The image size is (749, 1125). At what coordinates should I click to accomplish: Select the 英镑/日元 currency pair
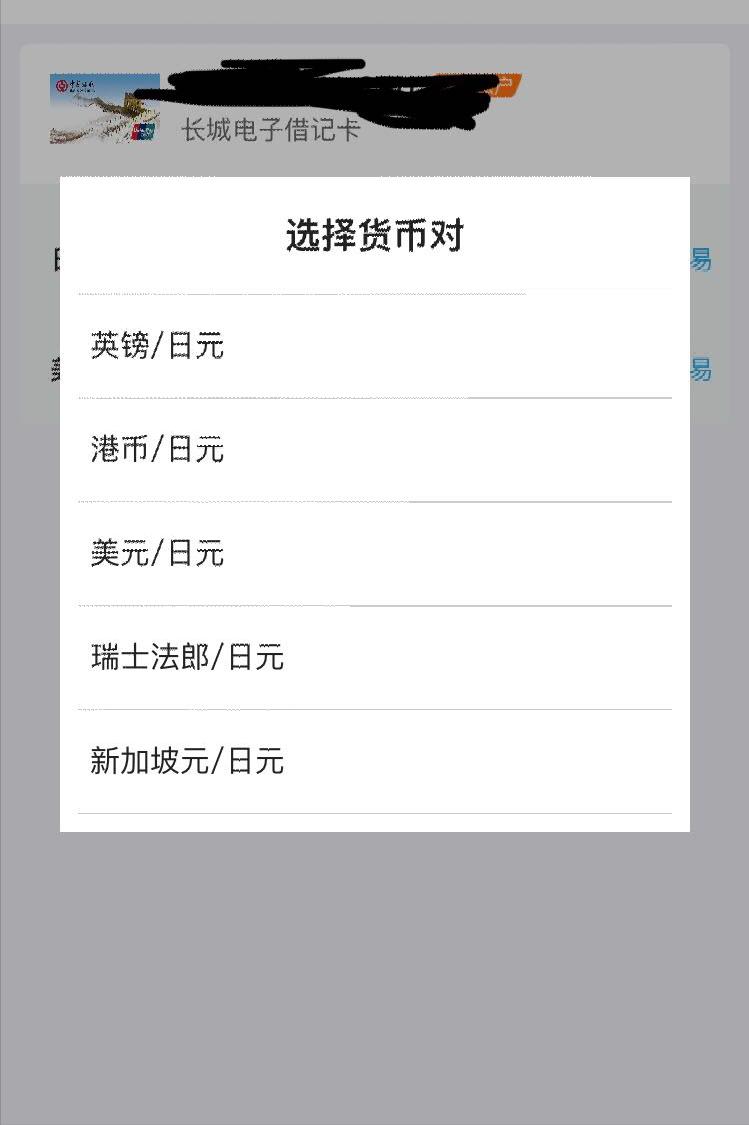(x=158, y=345)
